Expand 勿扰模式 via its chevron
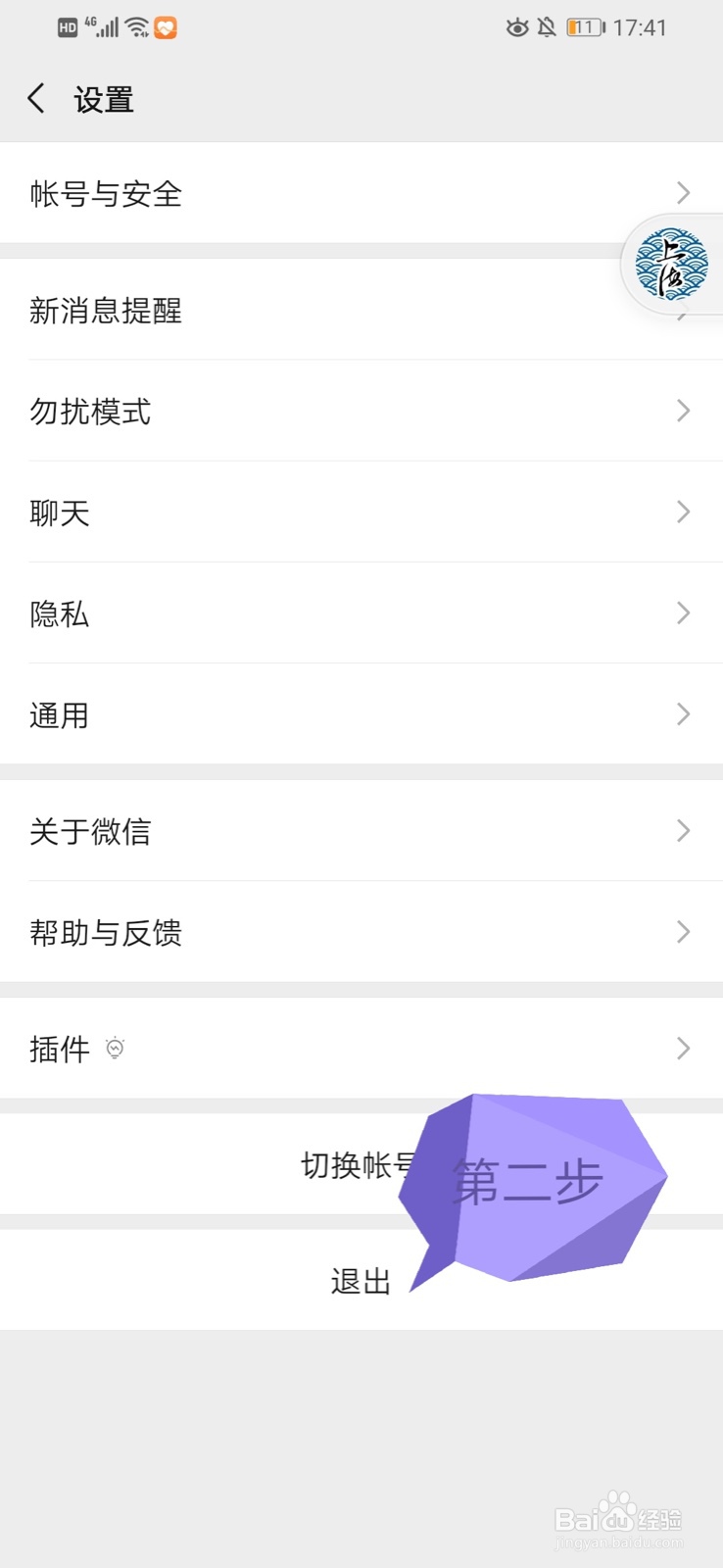The width and height of the screenshot is (723, 1568). pyautogui.click(x=683, y=411)
